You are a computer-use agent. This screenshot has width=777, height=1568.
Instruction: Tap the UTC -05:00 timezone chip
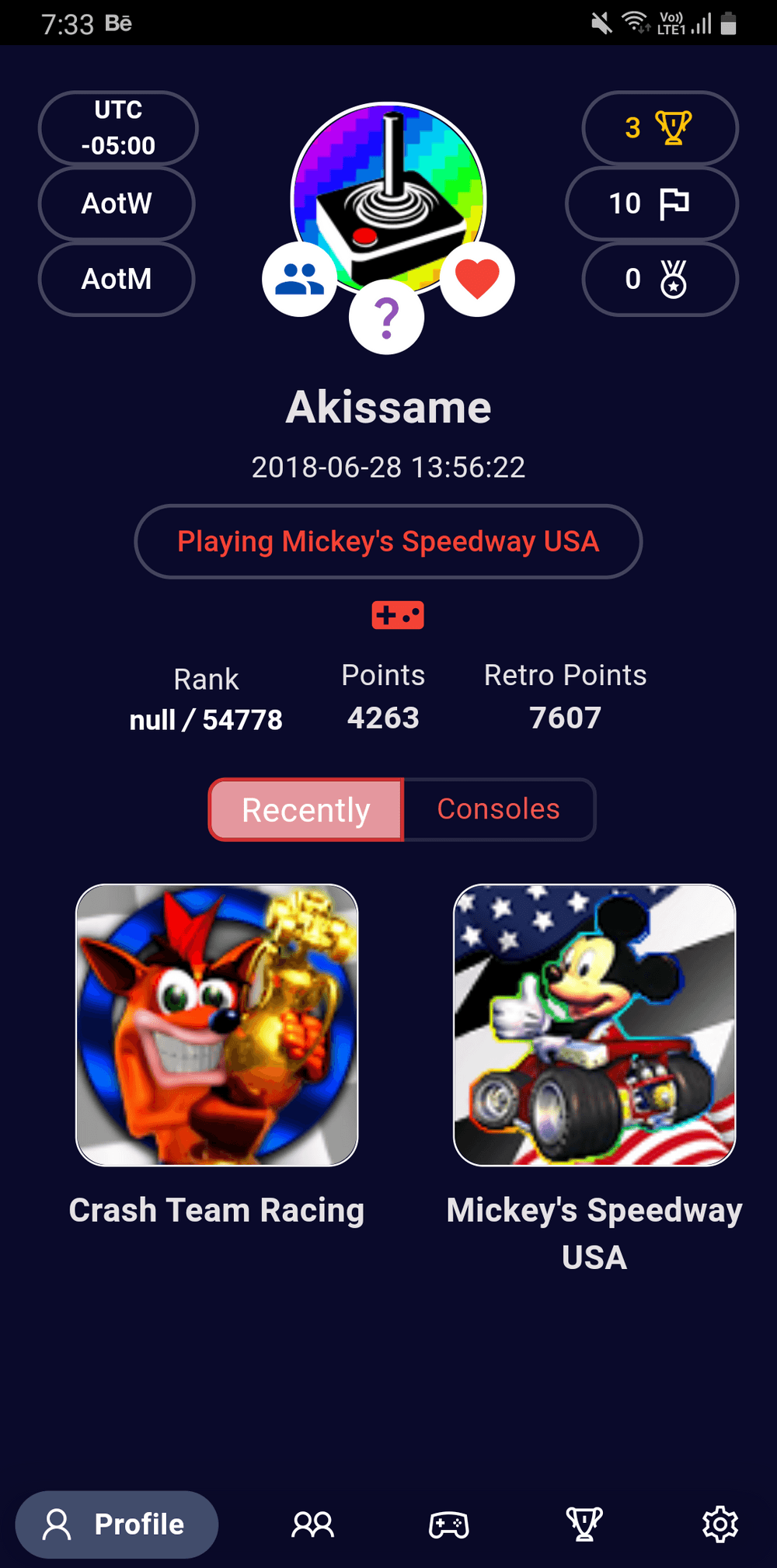118,127
